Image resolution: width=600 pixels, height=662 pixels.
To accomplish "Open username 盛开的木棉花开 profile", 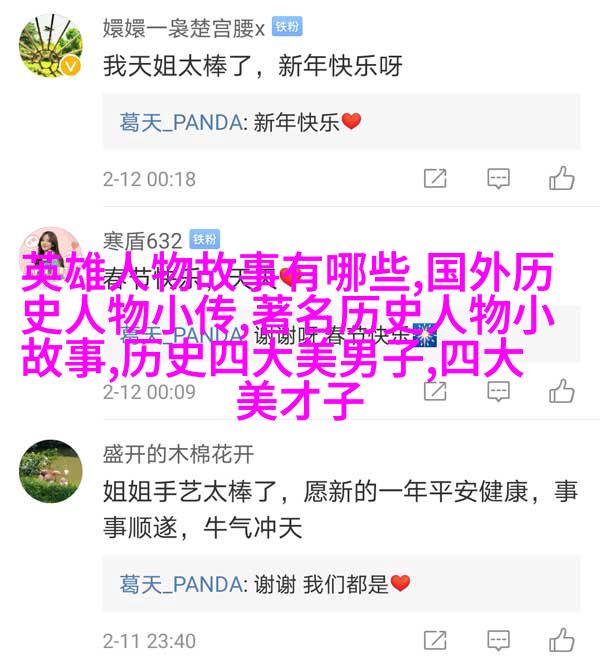I will point(178,454).
